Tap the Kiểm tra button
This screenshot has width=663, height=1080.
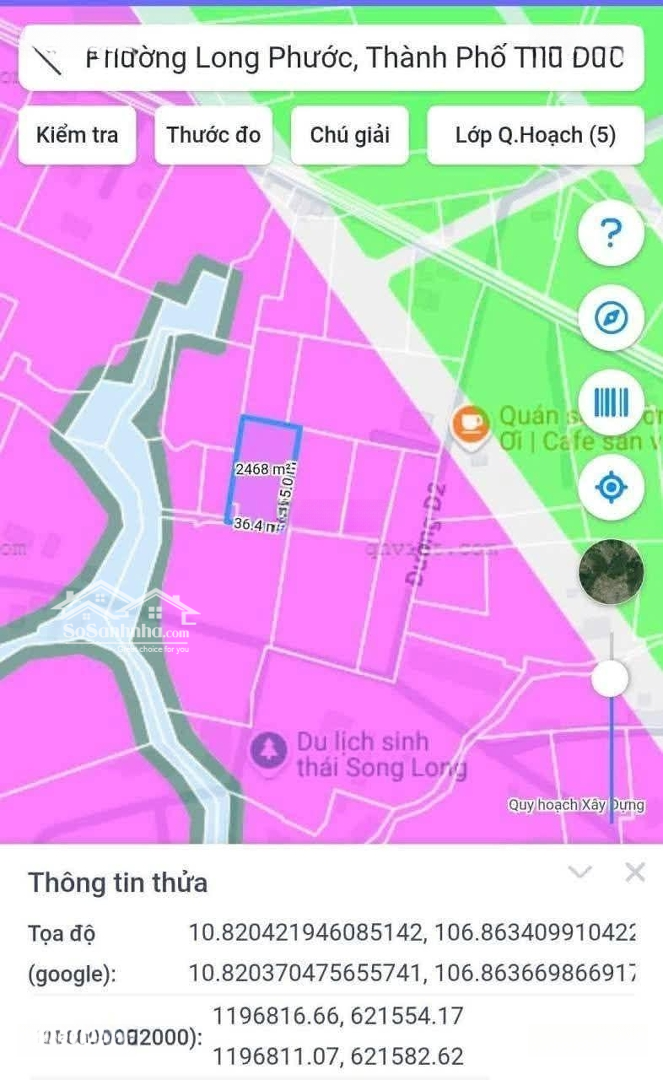tap(77, 136)
